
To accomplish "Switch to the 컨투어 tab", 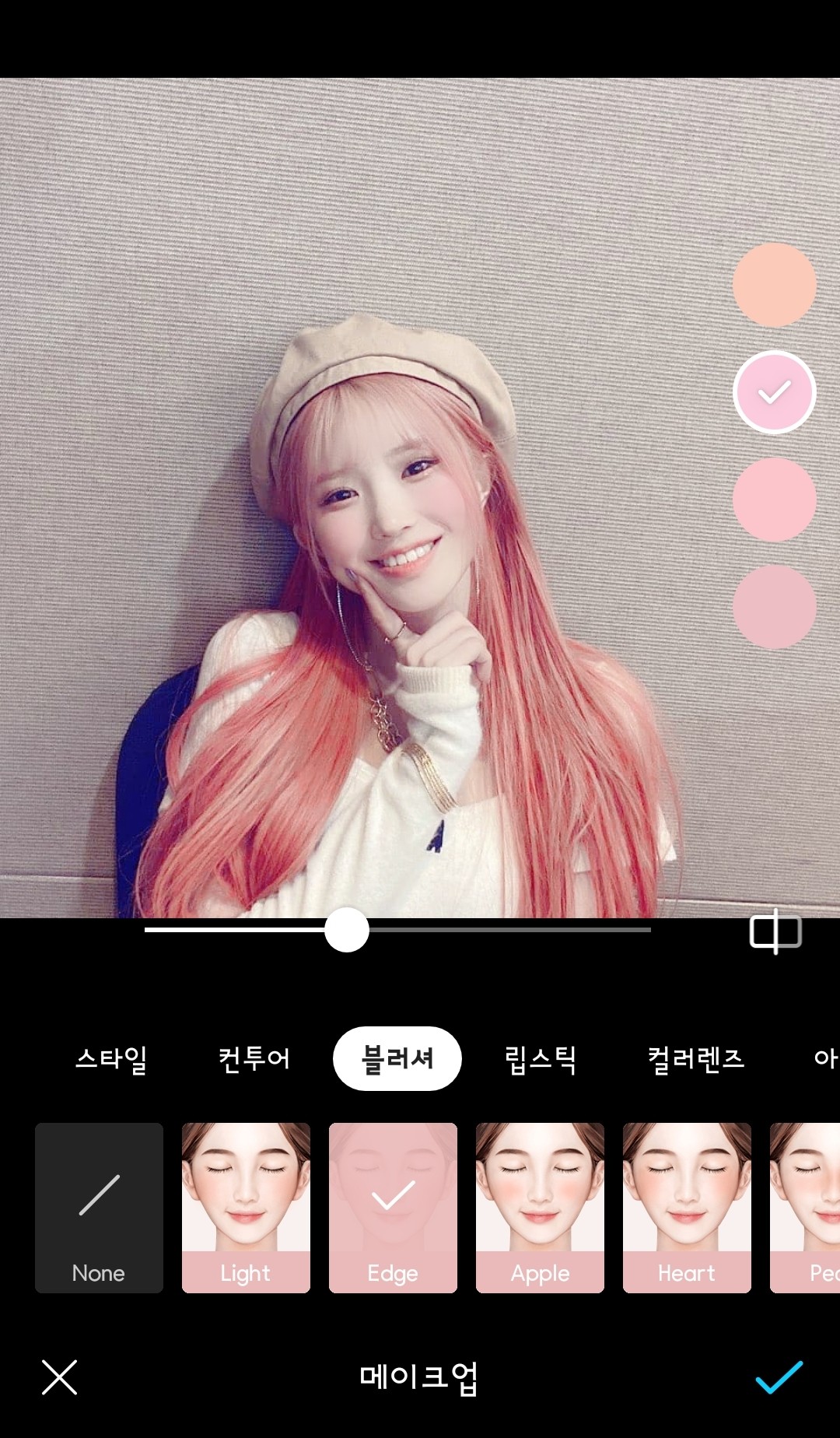I will pyautogui.click(x=254, y=1058).
